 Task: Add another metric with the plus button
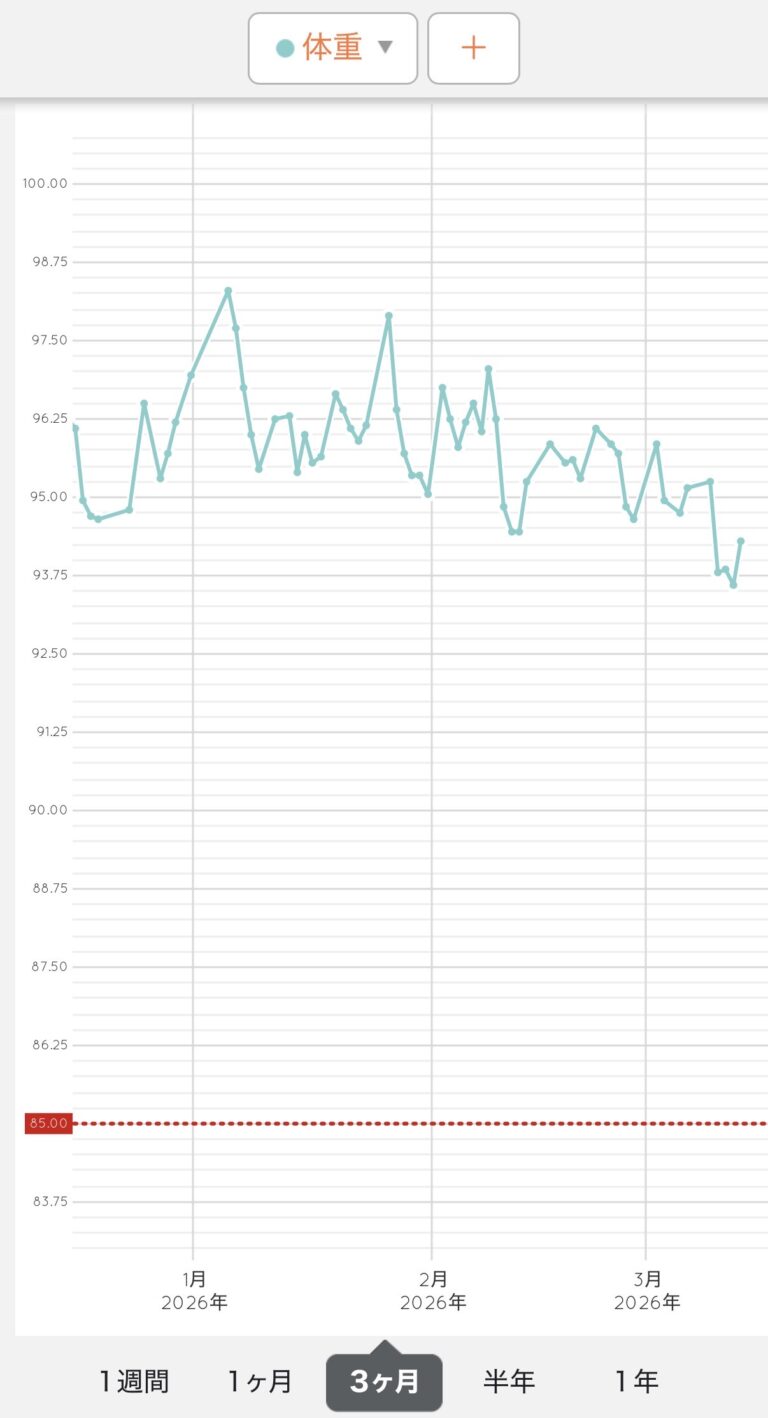coord(473,48)
